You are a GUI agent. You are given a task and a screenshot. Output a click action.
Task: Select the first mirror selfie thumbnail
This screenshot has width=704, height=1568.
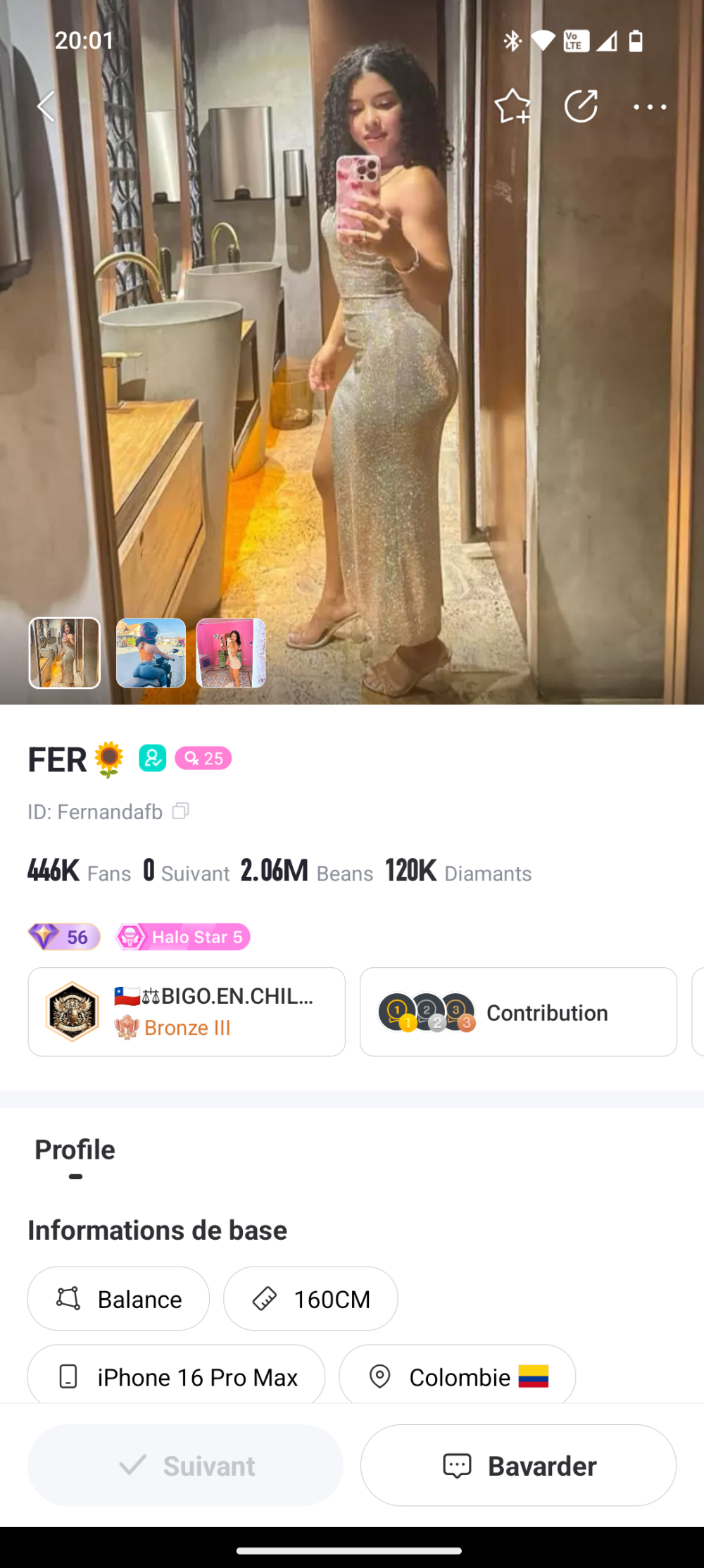point(65,653)
